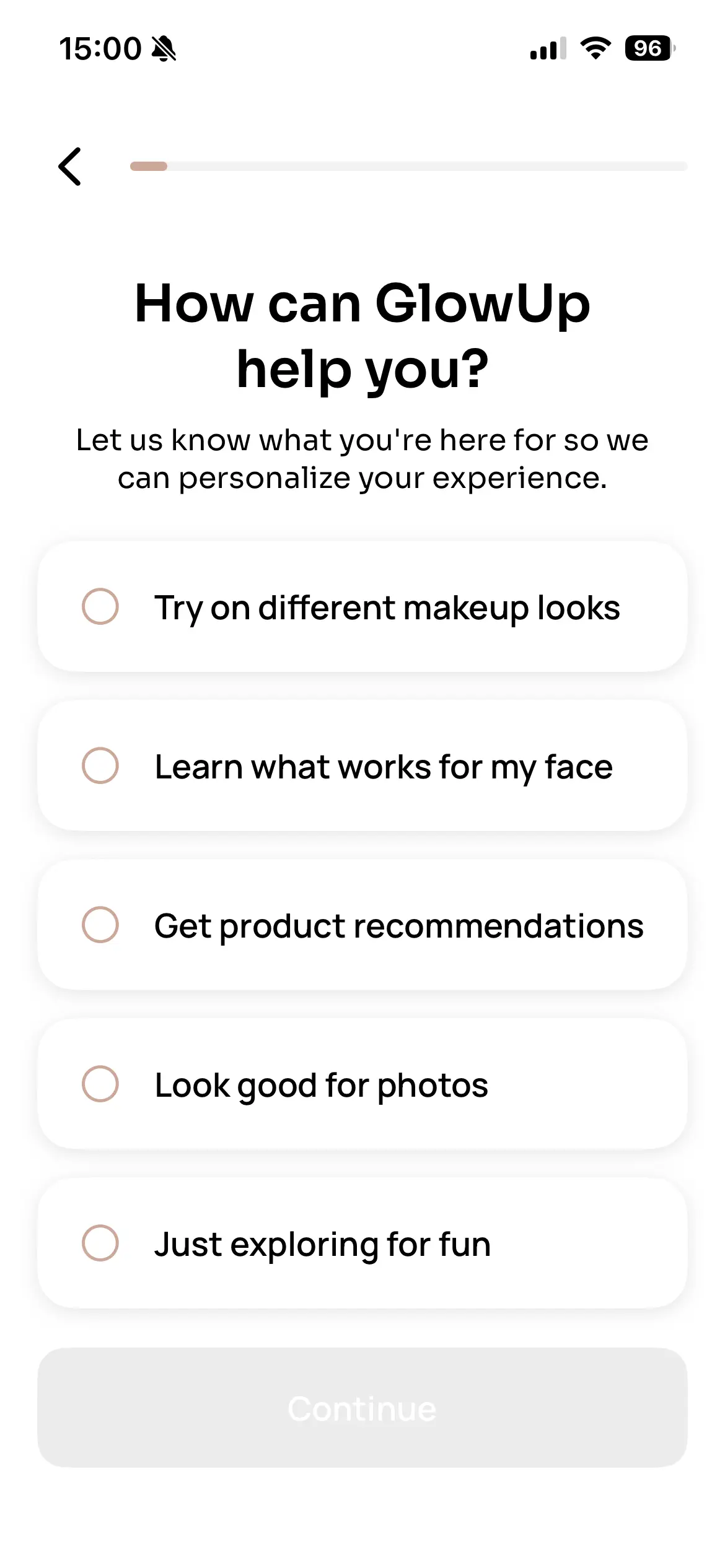Image resolution: width=725 pixels, height=1568 pixels.
Task: Select Try on different makeup looks
Action: click(x=362, y=607)
